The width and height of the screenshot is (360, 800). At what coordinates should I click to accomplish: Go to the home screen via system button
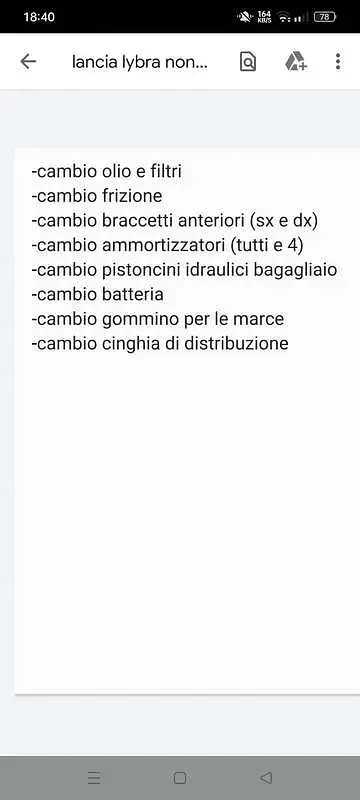tap(179, 778)
